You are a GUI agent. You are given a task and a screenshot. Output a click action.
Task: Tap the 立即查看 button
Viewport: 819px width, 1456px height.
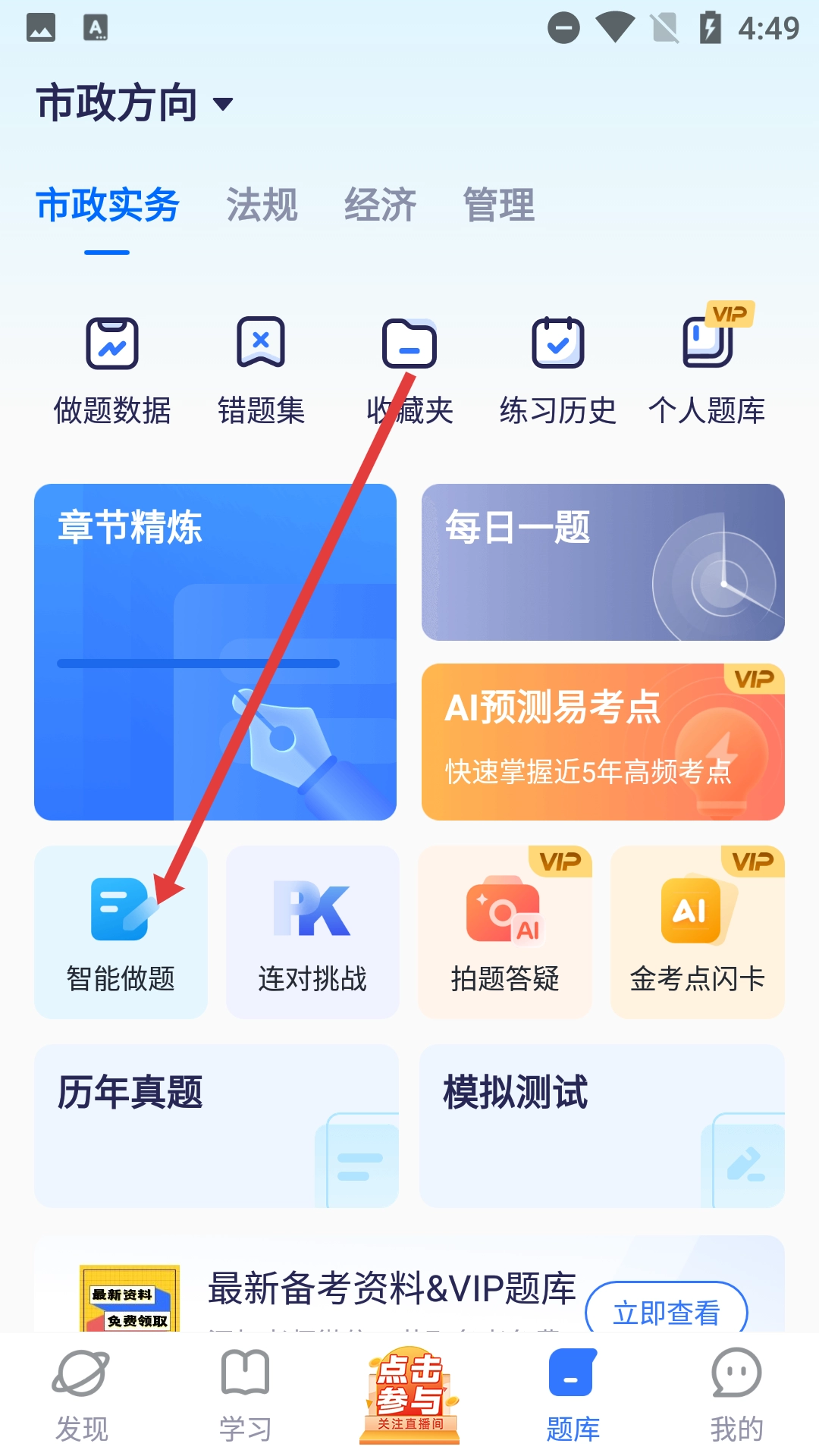666,1310
